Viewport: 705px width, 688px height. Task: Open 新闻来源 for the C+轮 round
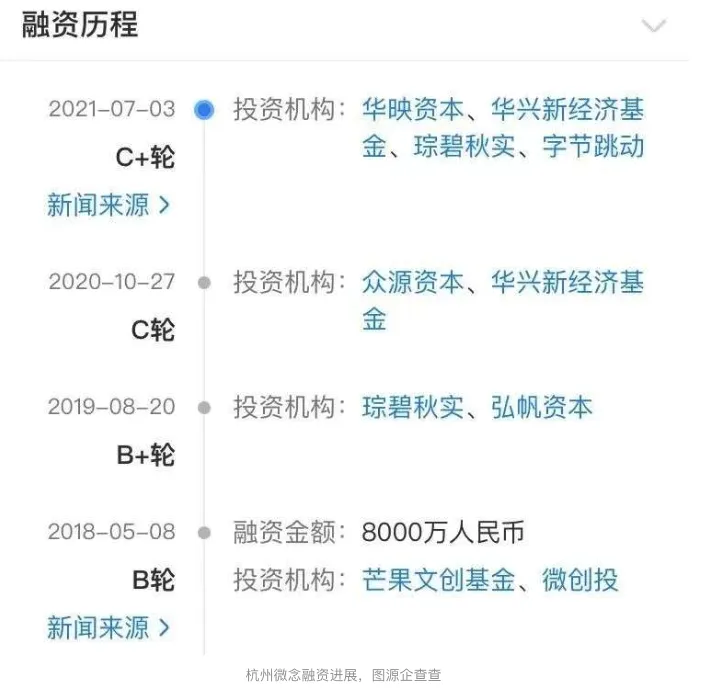point(108,205)
